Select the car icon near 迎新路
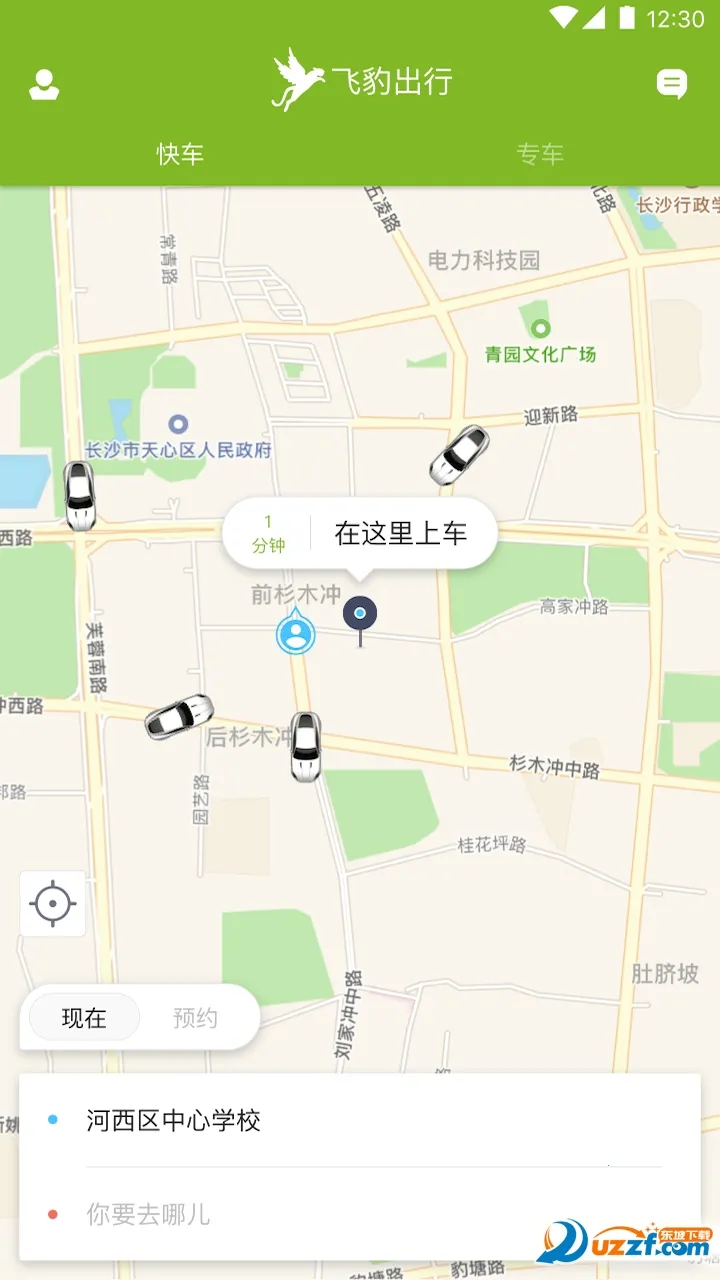 pos(459,455)
